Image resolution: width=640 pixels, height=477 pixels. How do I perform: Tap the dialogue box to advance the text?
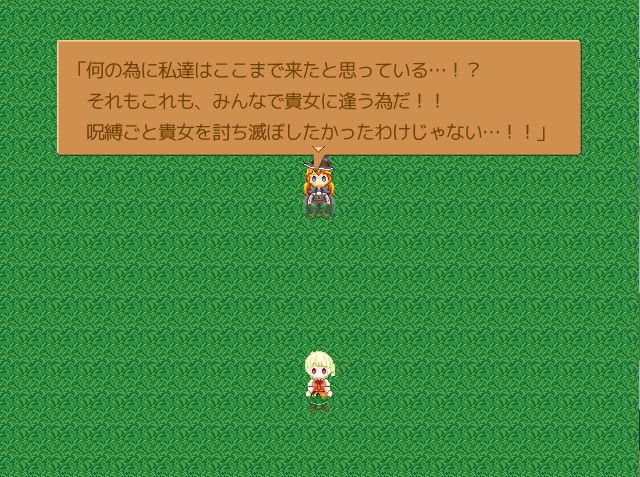click(318, 98)
